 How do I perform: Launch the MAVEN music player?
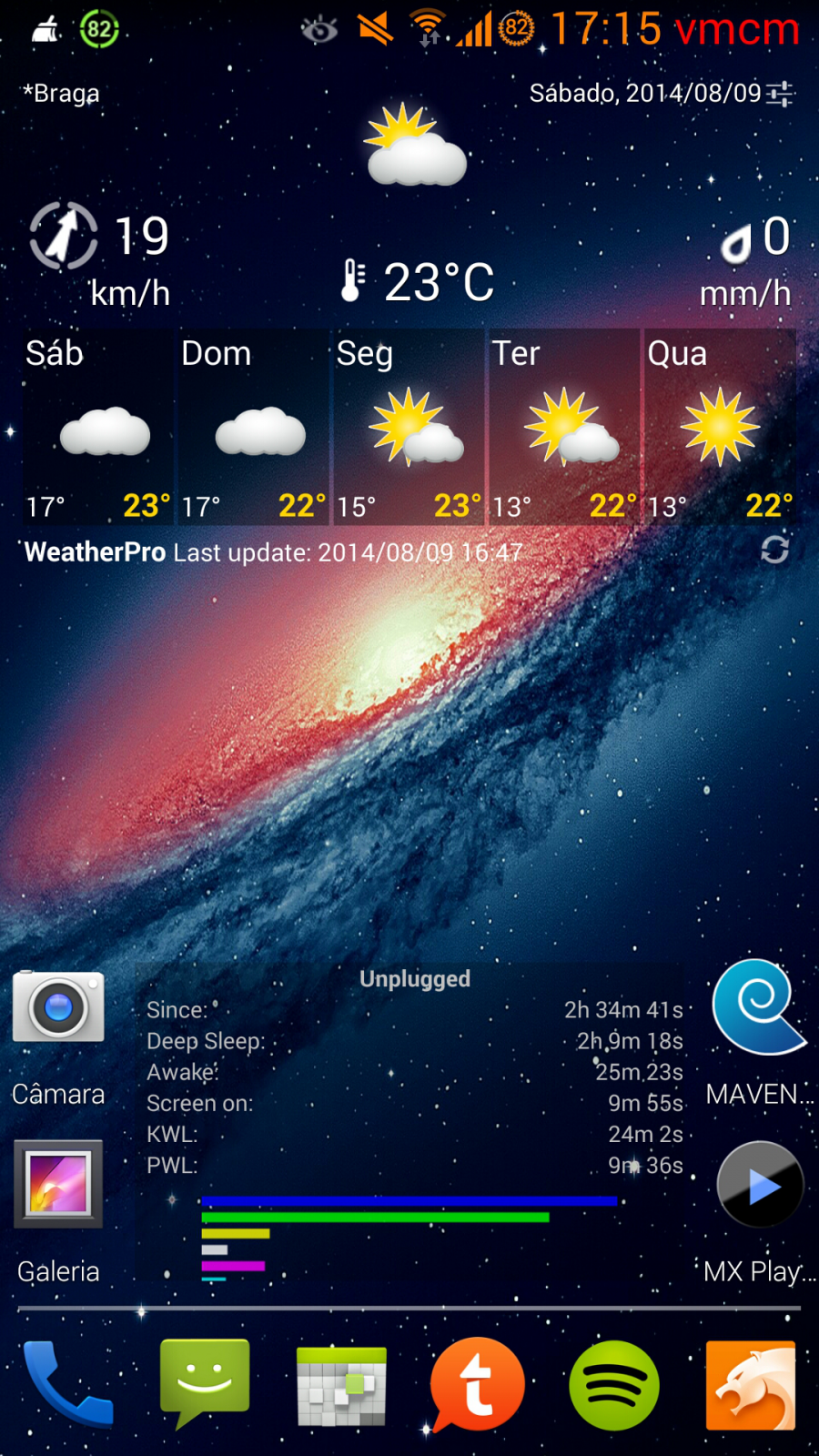point(760,1034)
